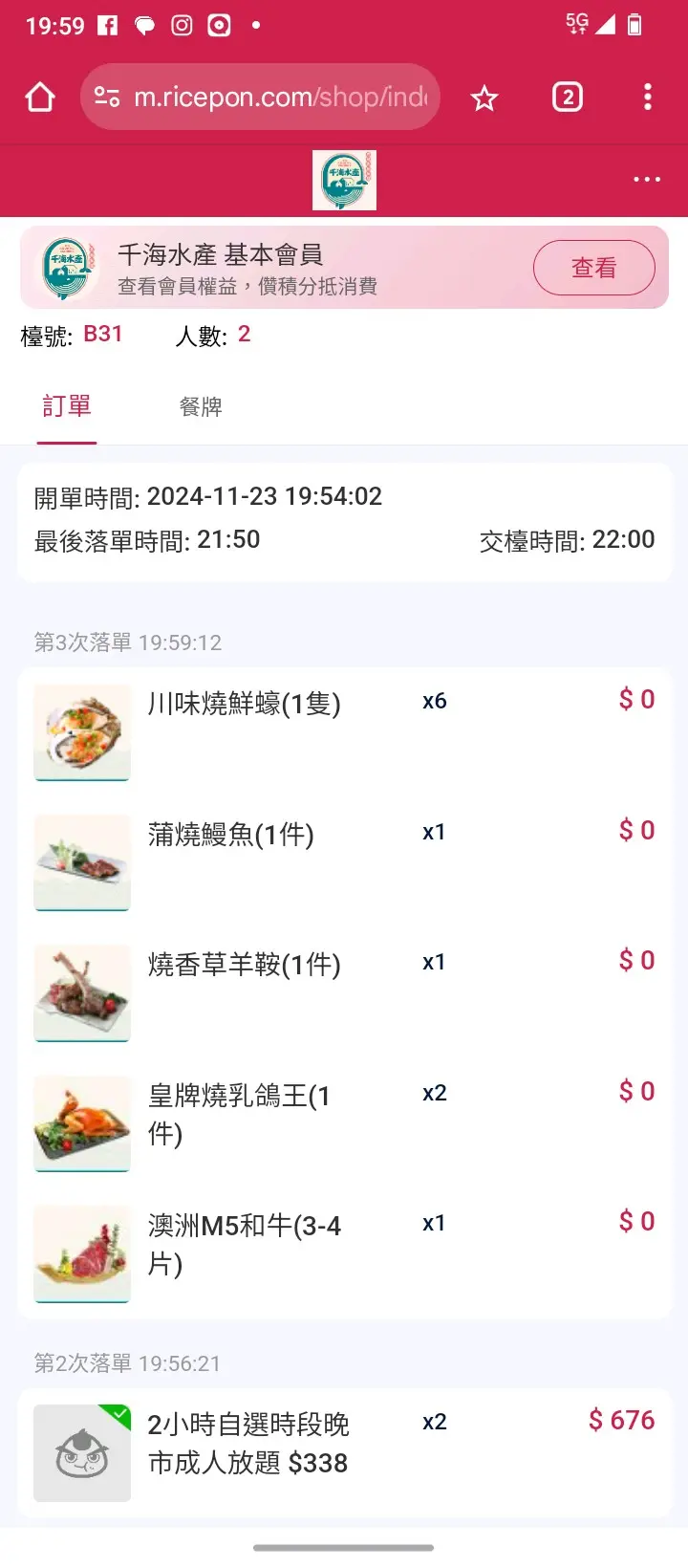Open the browser tab switcher
This screenshot has height=1568, width=688.
(568, 98)
